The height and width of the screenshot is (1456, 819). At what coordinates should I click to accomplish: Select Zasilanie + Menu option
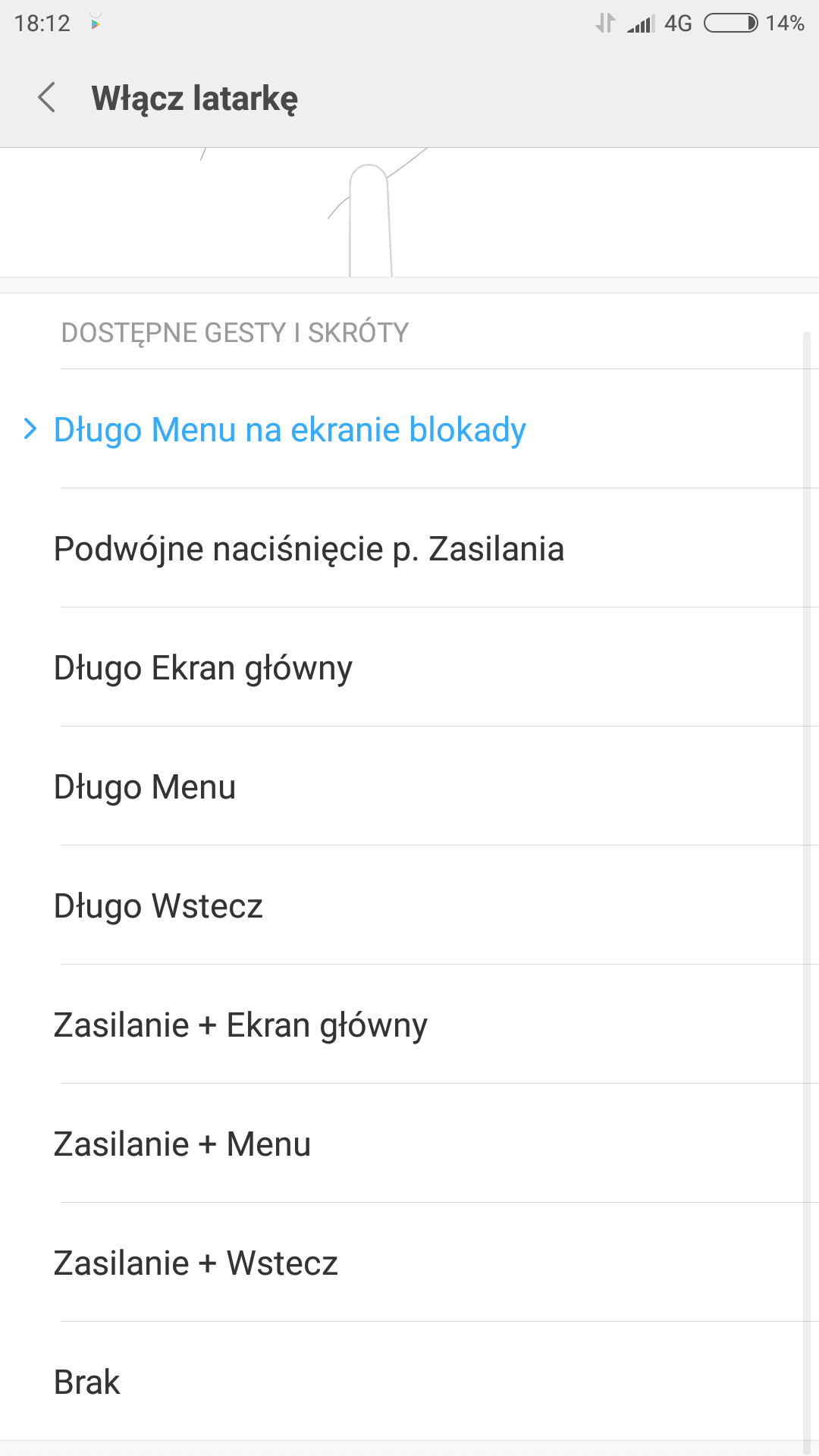409,1144
